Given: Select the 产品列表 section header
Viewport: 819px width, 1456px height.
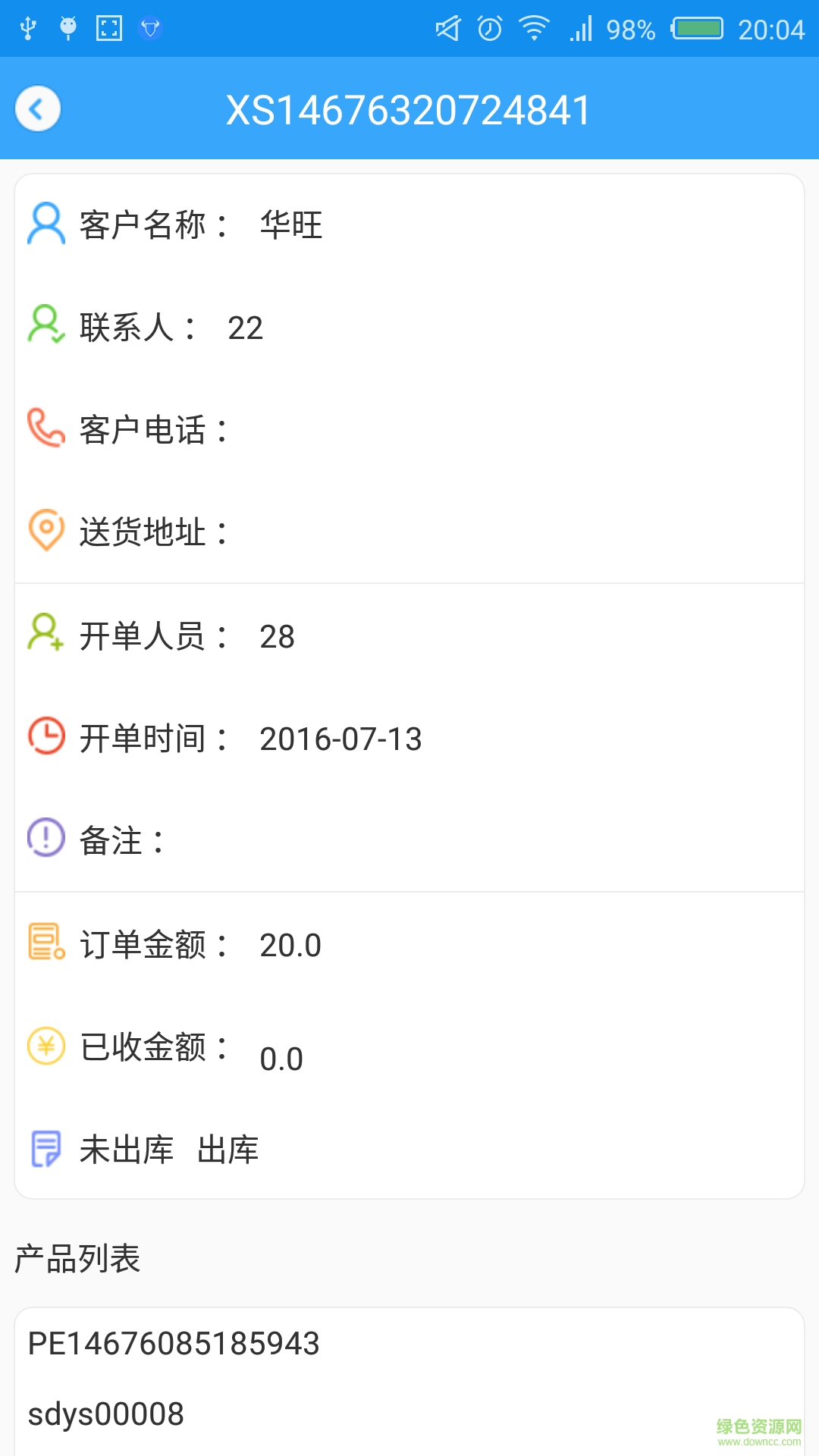Looking at the screenshot, I should click(76, 1258).
